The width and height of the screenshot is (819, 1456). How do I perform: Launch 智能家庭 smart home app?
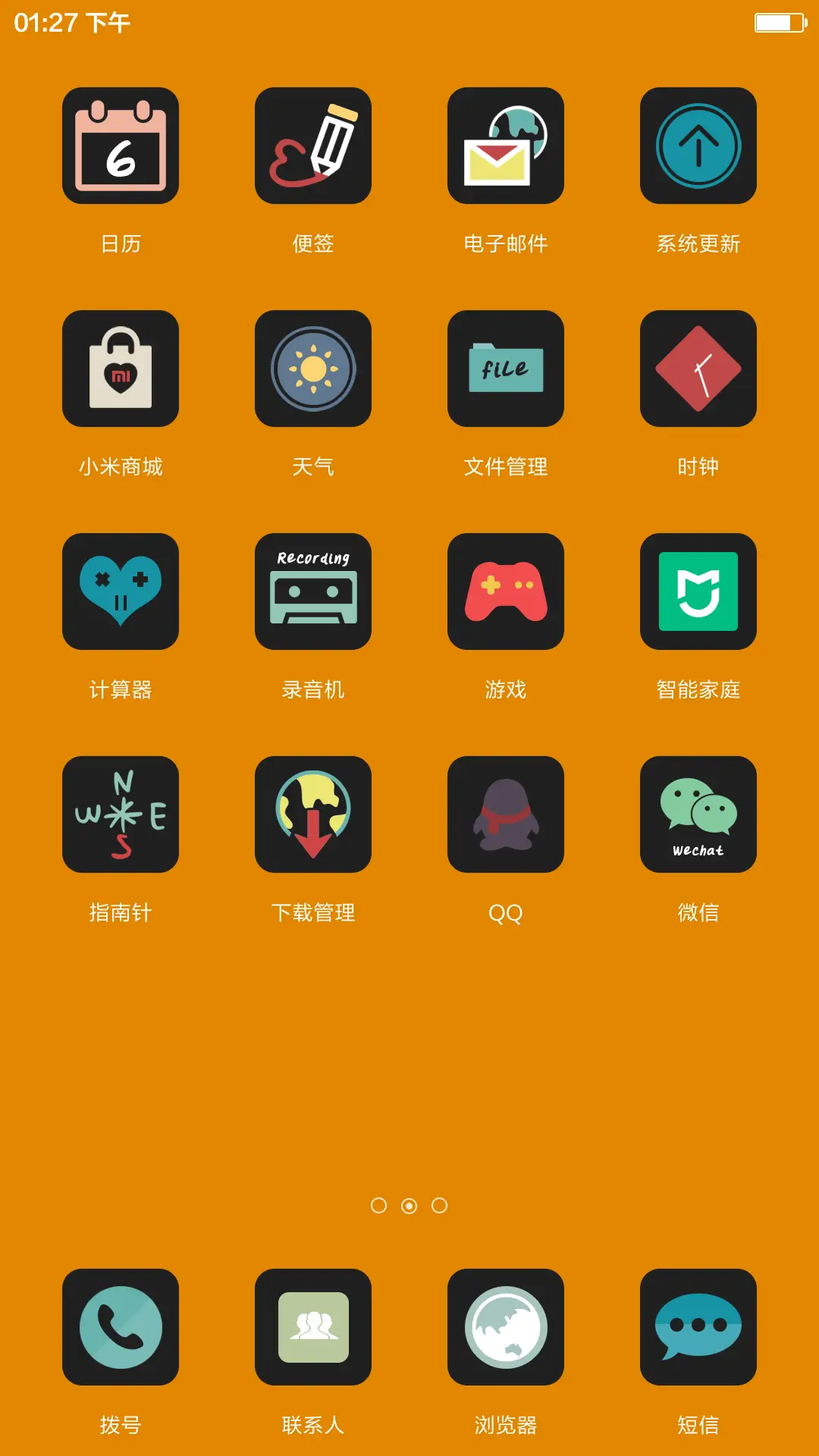tap(698, 591)
